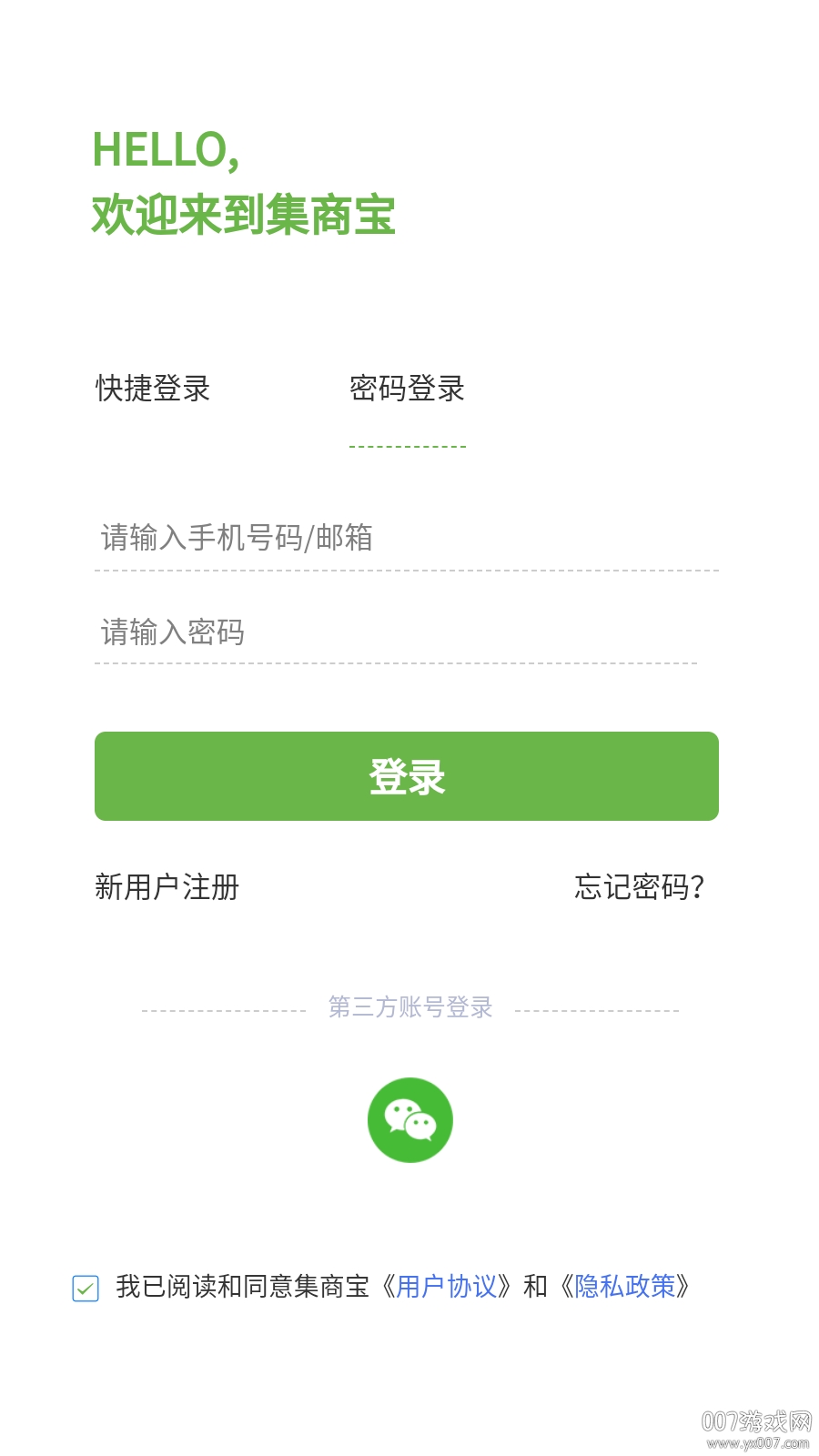This screenshot has height=1456, width=819.
Task: Open 新用户注册 to register
Action: coord(167,886)
